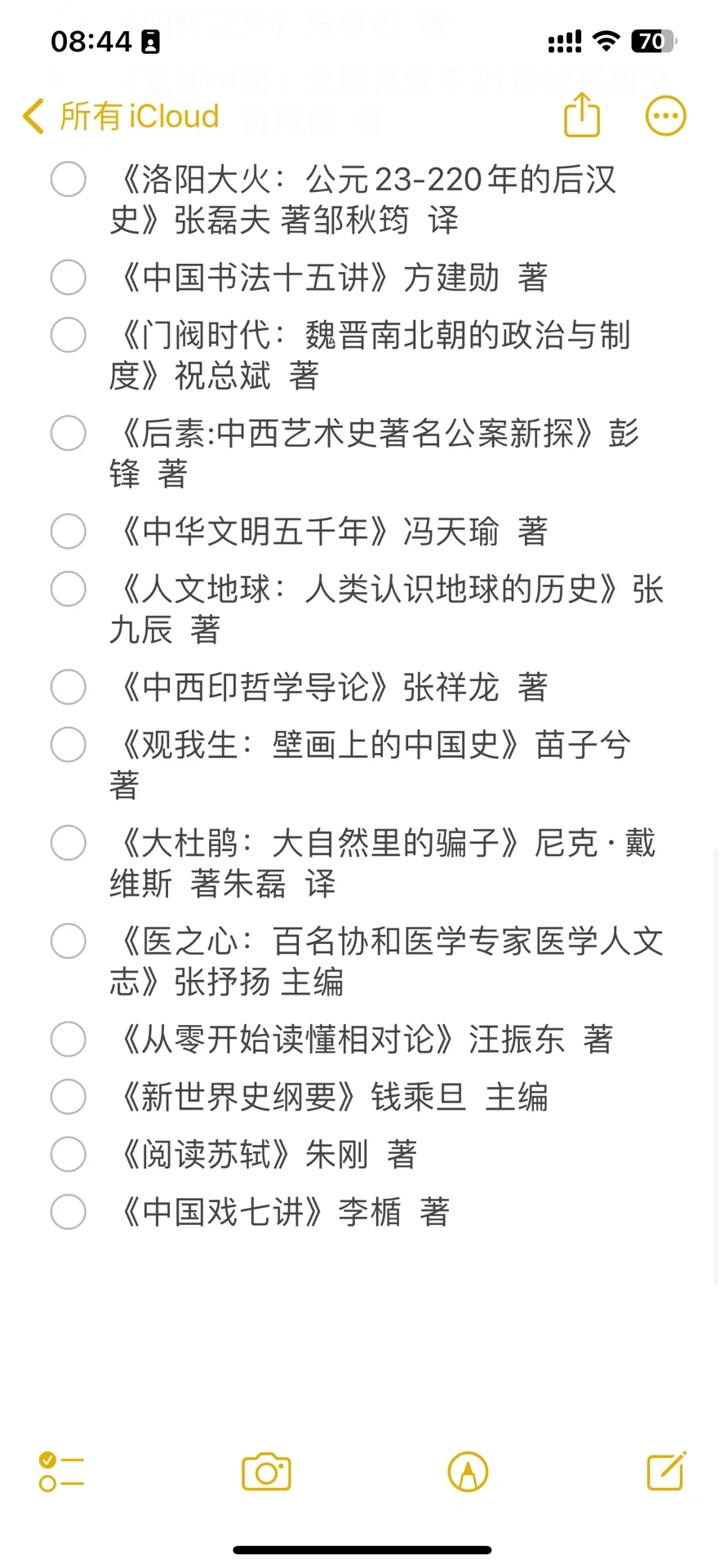This screenshot has height=1568, width=724.
Task: Tick the 《门阀时代》 checkbox
Action: (69, 335)
